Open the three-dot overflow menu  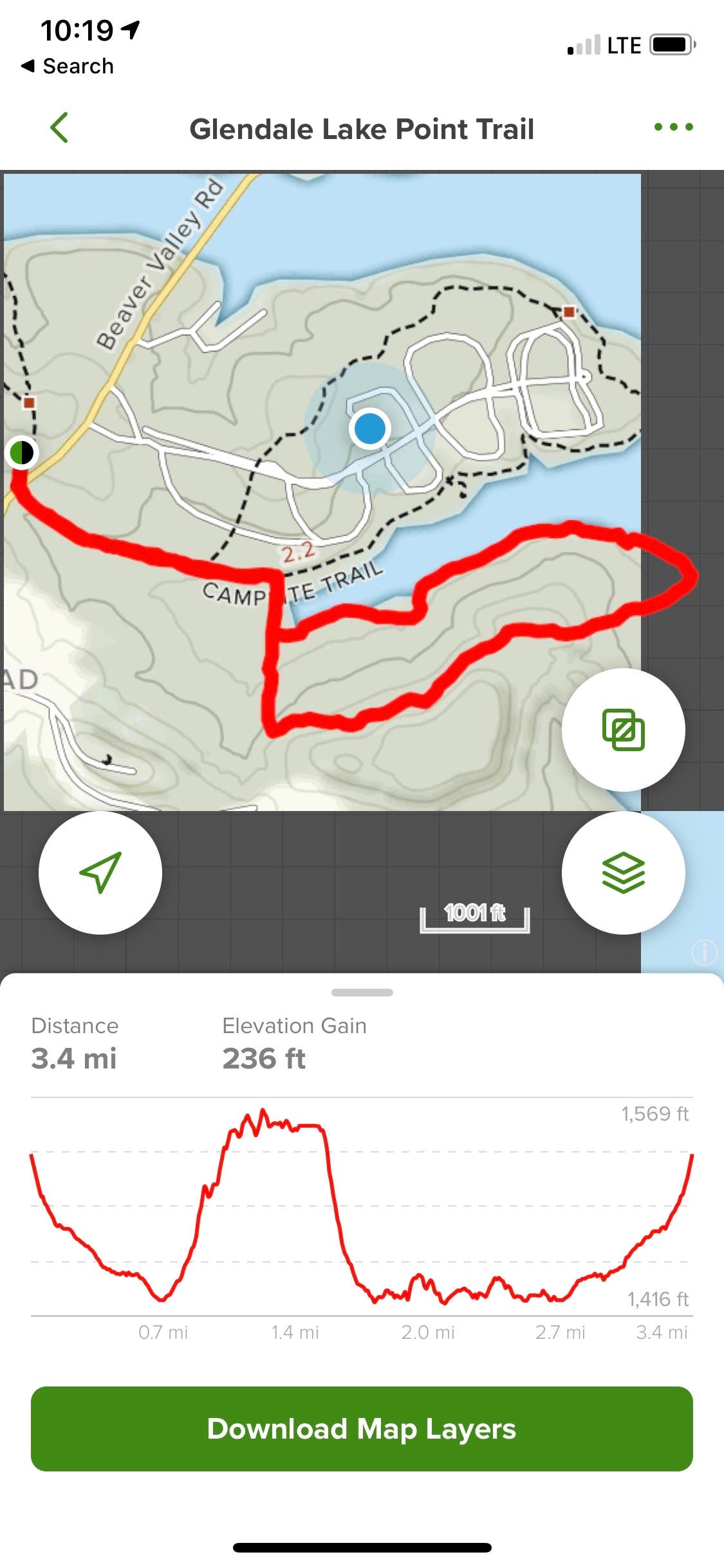tap(673, 127)
